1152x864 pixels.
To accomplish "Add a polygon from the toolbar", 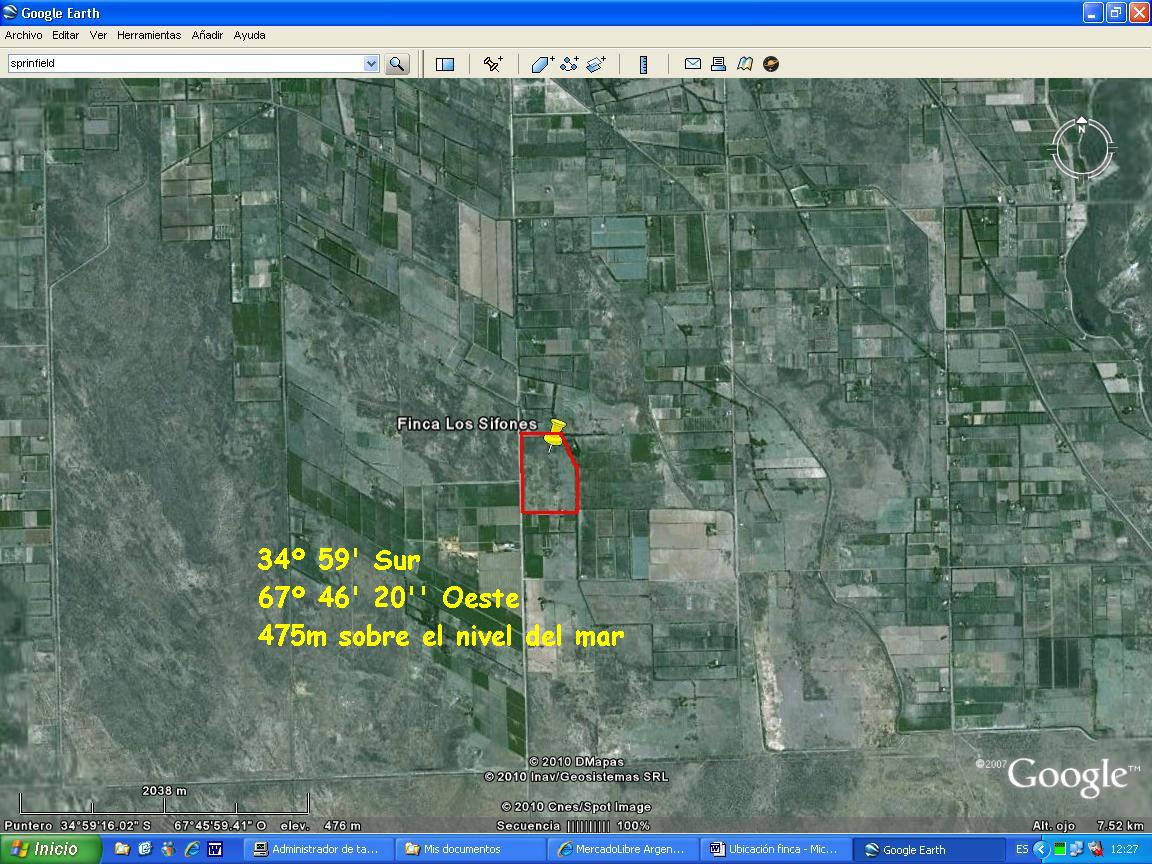I will pos(542,64).
